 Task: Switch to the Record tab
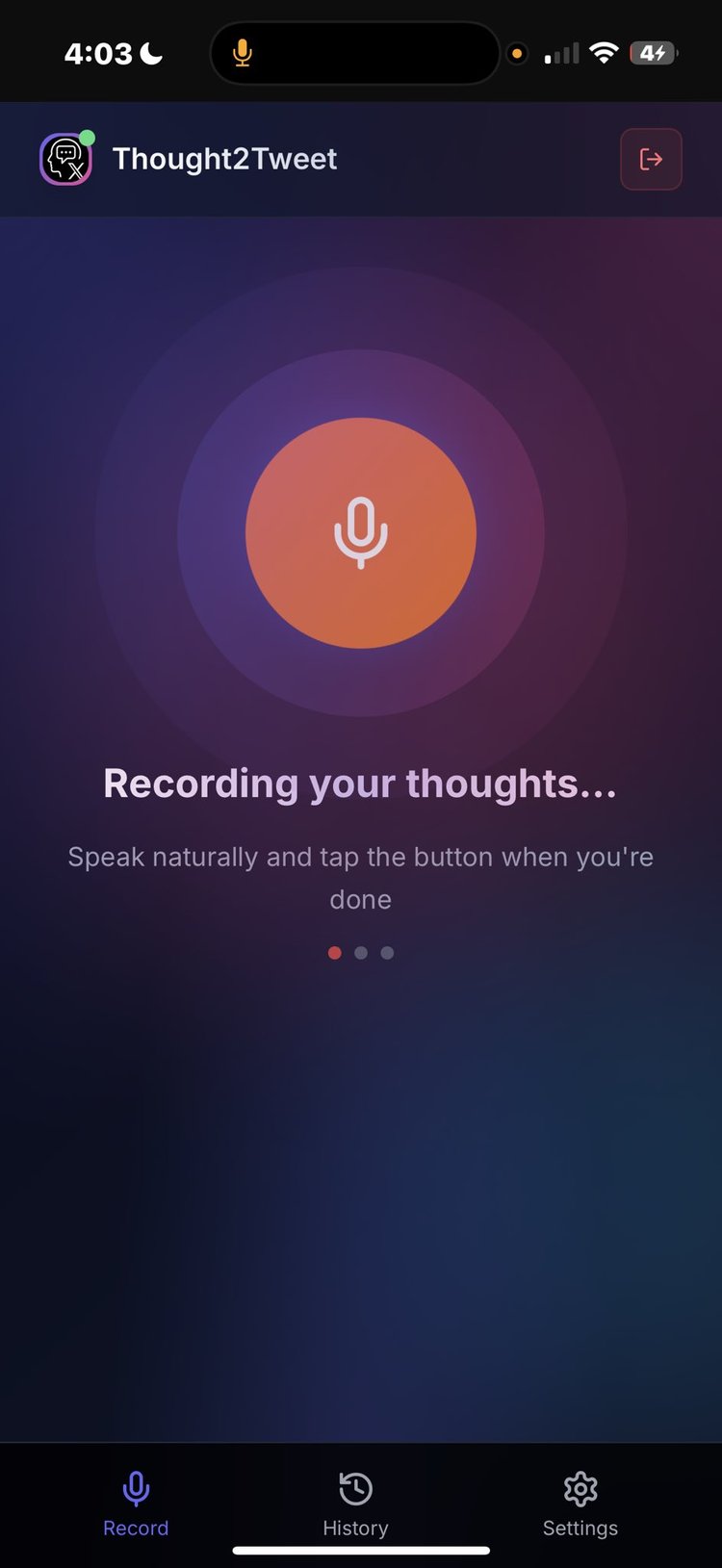(136, 1504)
